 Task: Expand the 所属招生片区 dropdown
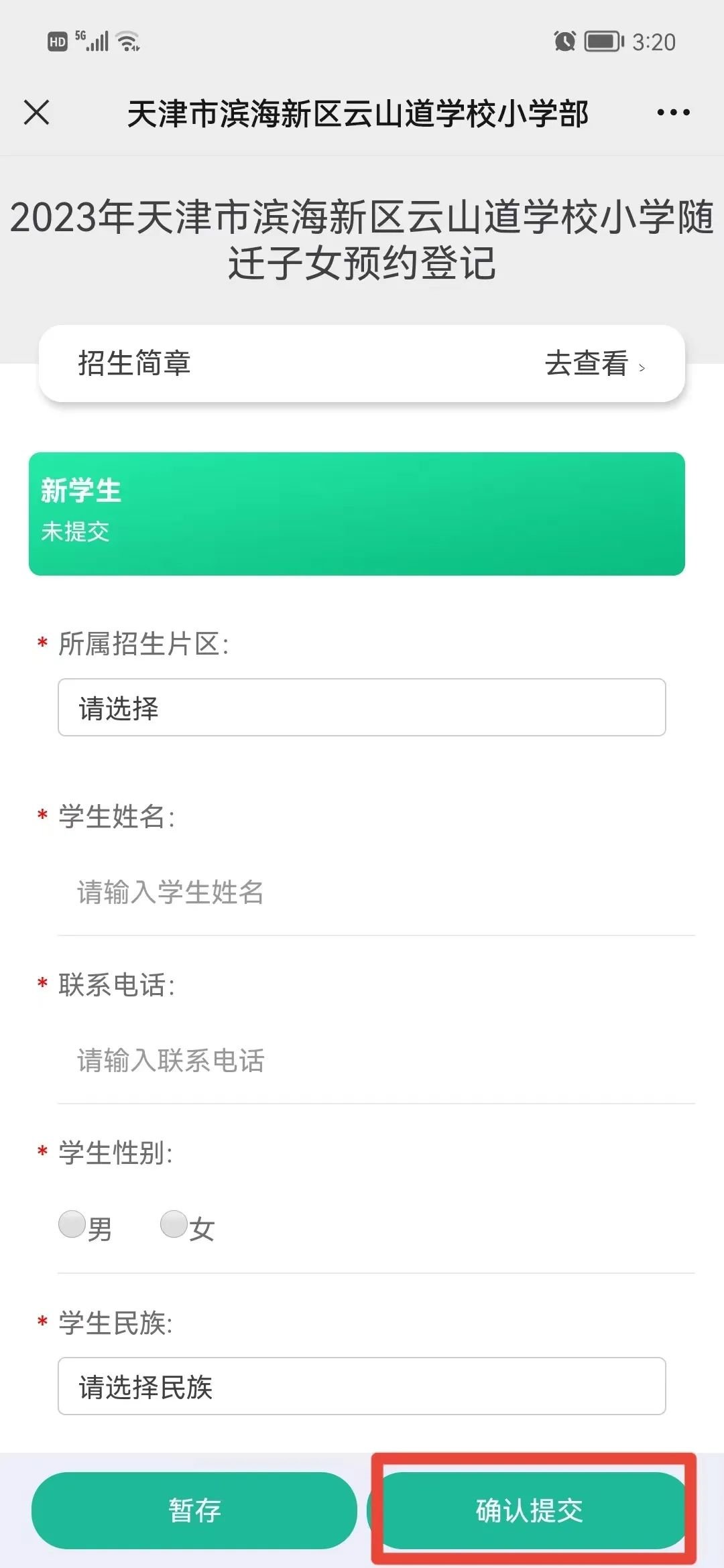362,708
